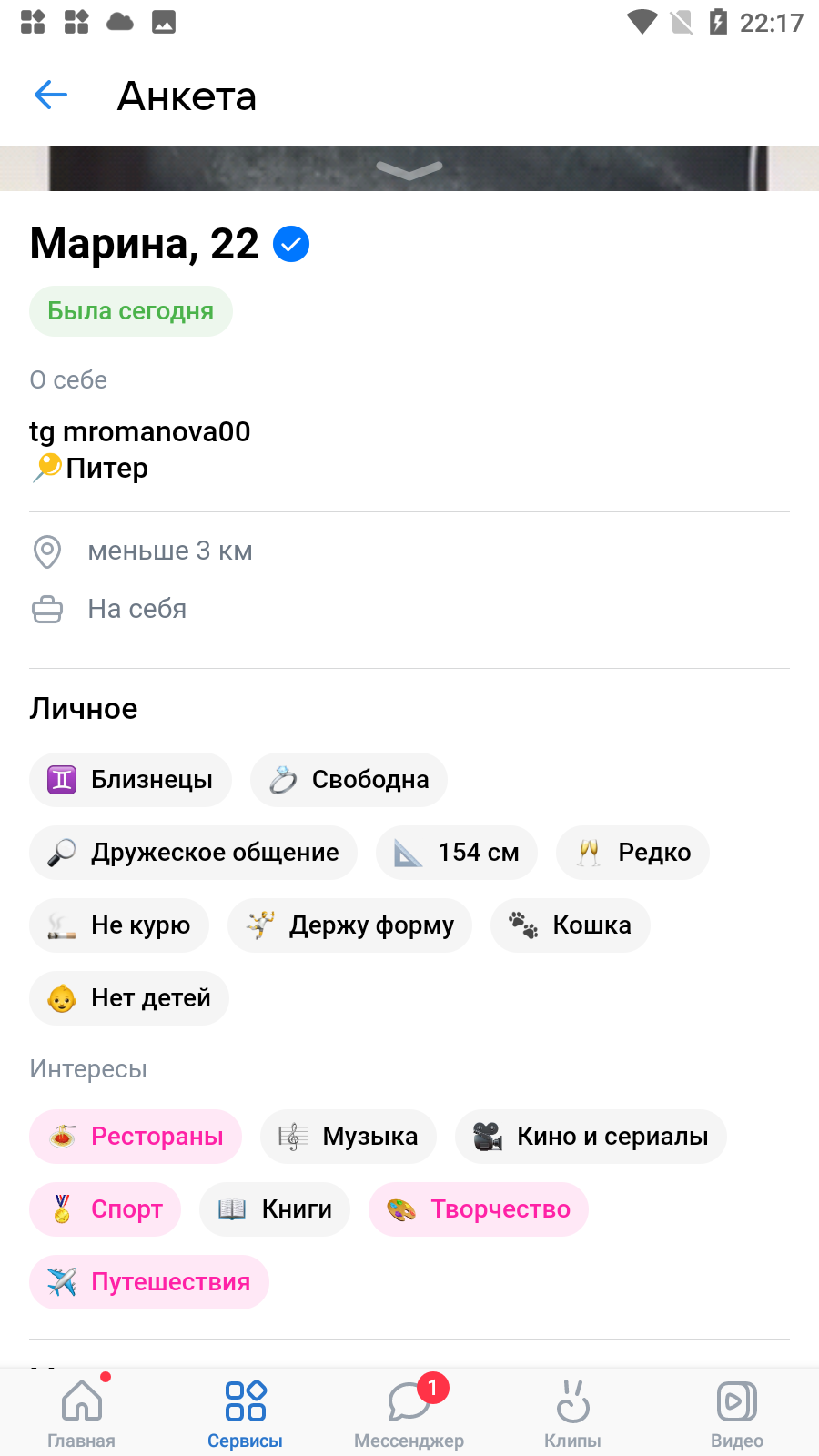Screen dimensions: 819x1456
Task: Collapse the profile sheet via chevron handle
Action: 409,169
